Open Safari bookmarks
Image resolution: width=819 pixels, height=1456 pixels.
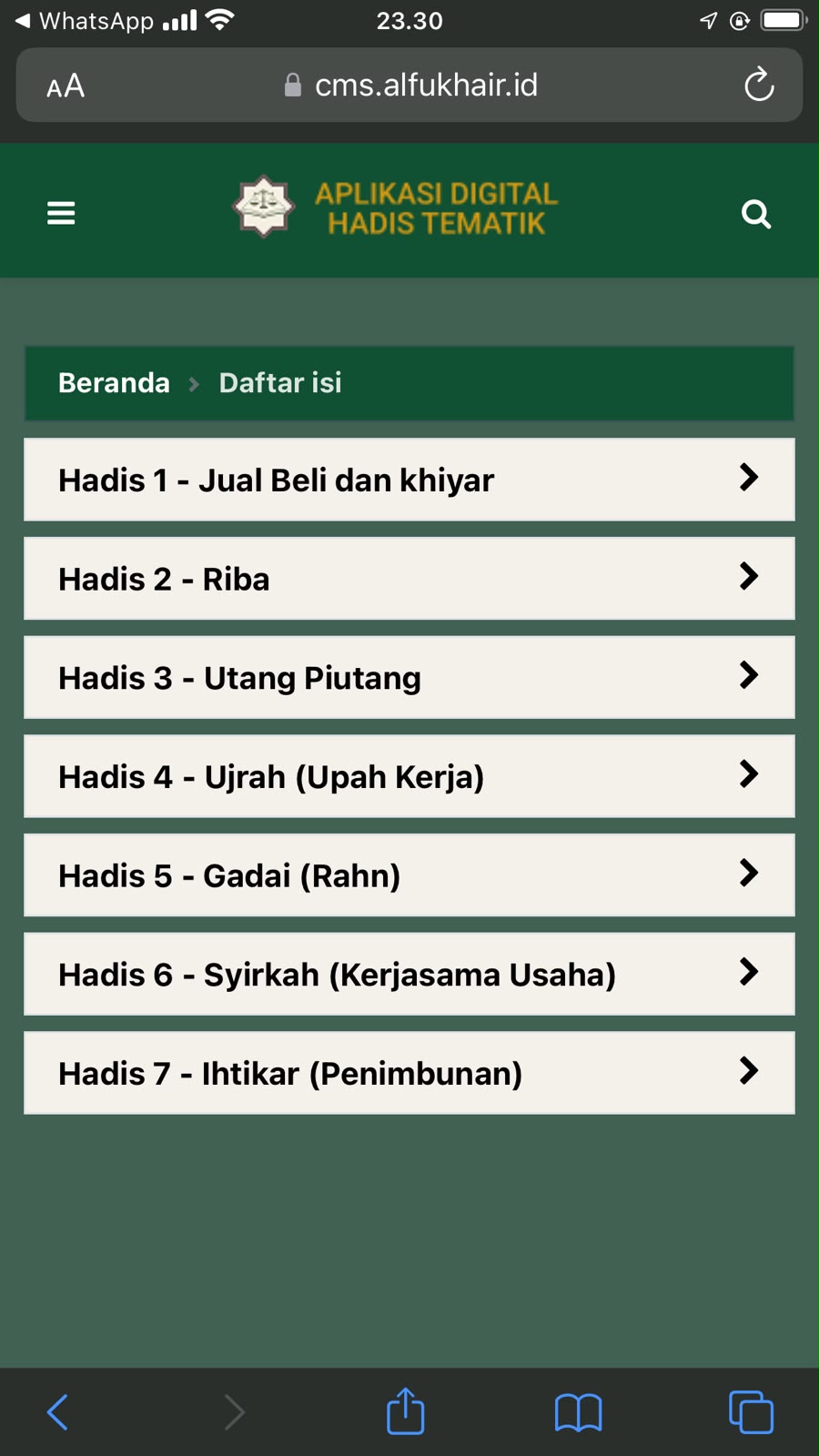tap(578, 1413)
